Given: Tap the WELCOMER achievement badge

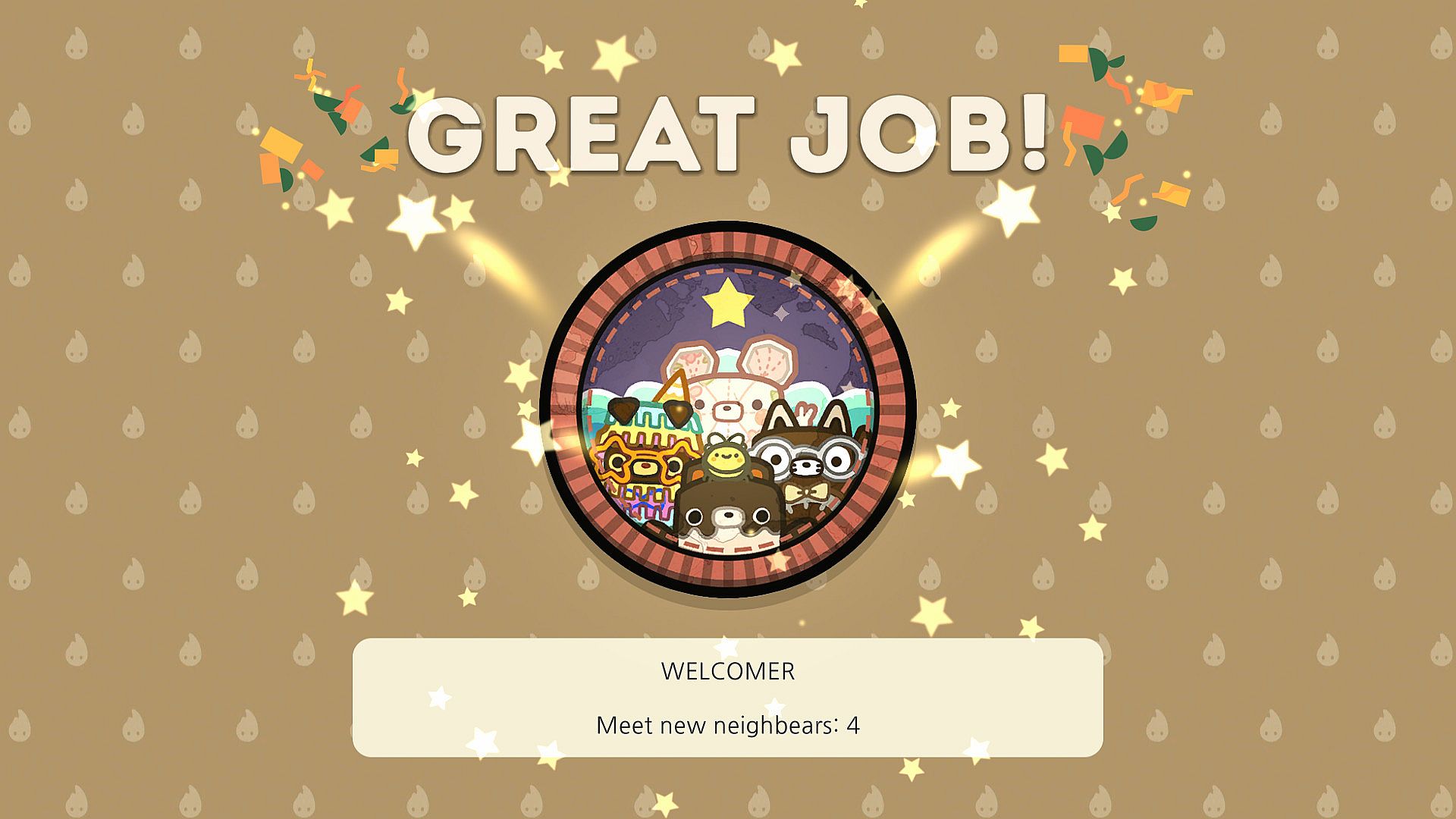Looking at the screenshot, I should coord(728,410).
